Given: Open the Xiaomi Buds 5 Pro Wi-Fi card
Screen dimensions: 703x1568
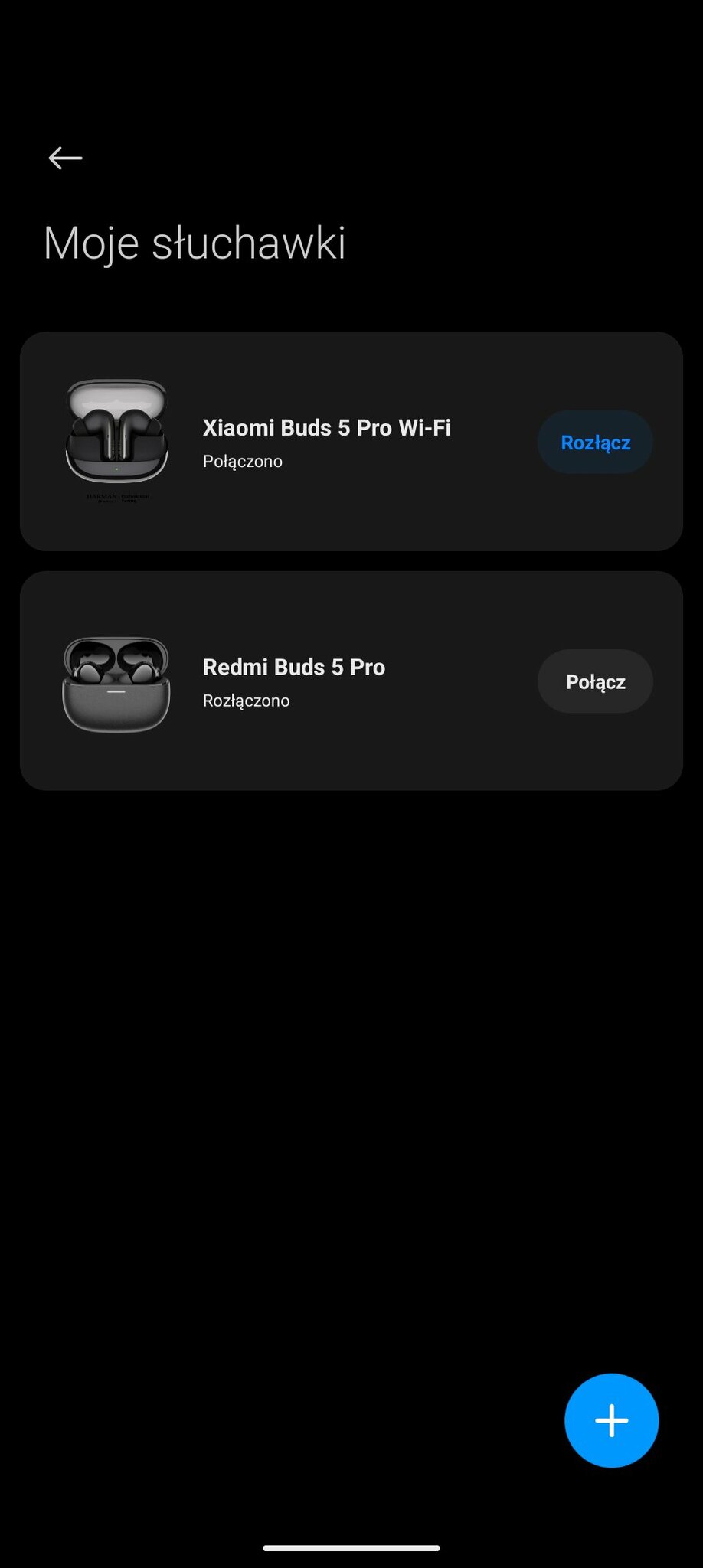Looking at the screenshot, I should (x=326, y=443).
